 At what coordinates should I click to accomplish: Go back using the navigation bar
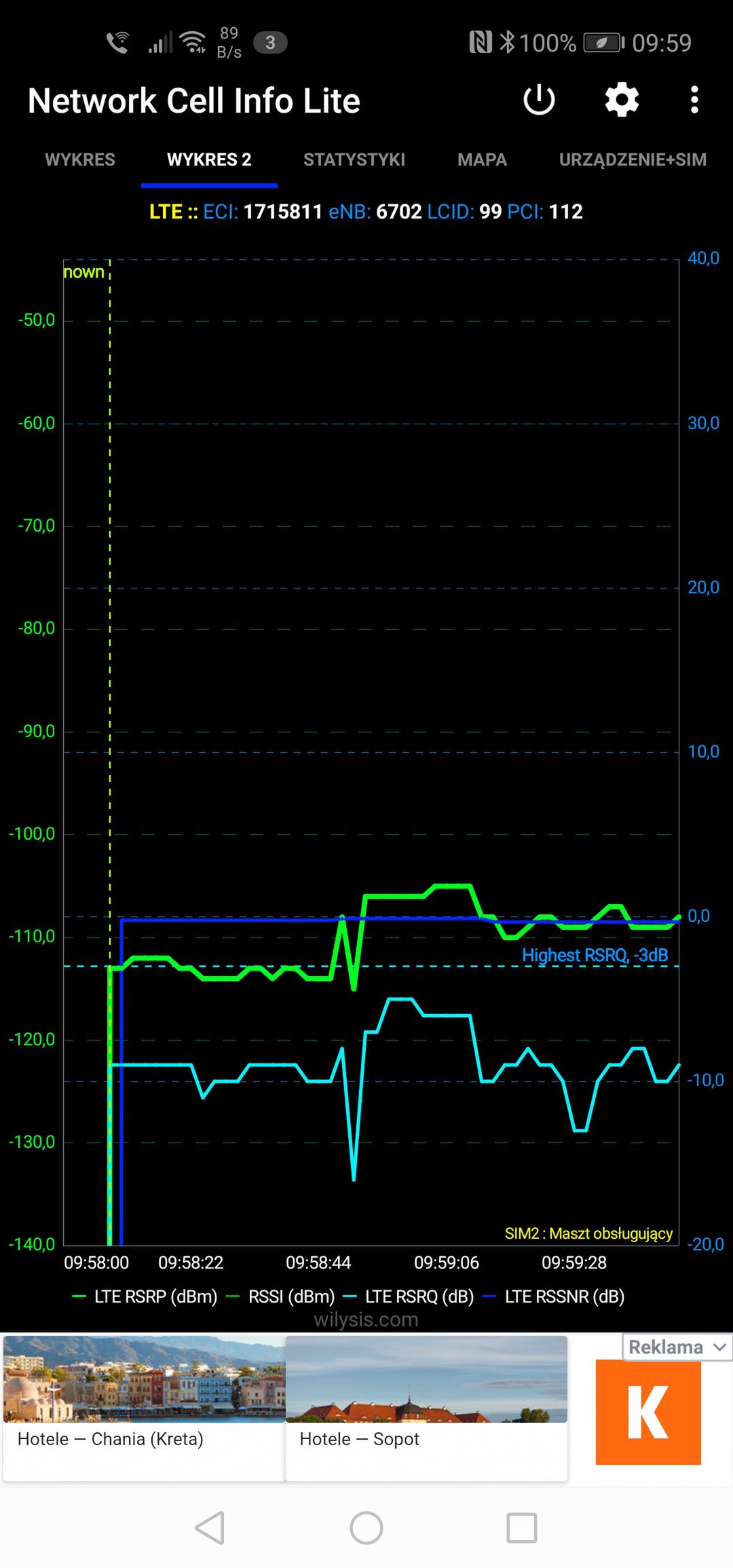coord(210,1528)
